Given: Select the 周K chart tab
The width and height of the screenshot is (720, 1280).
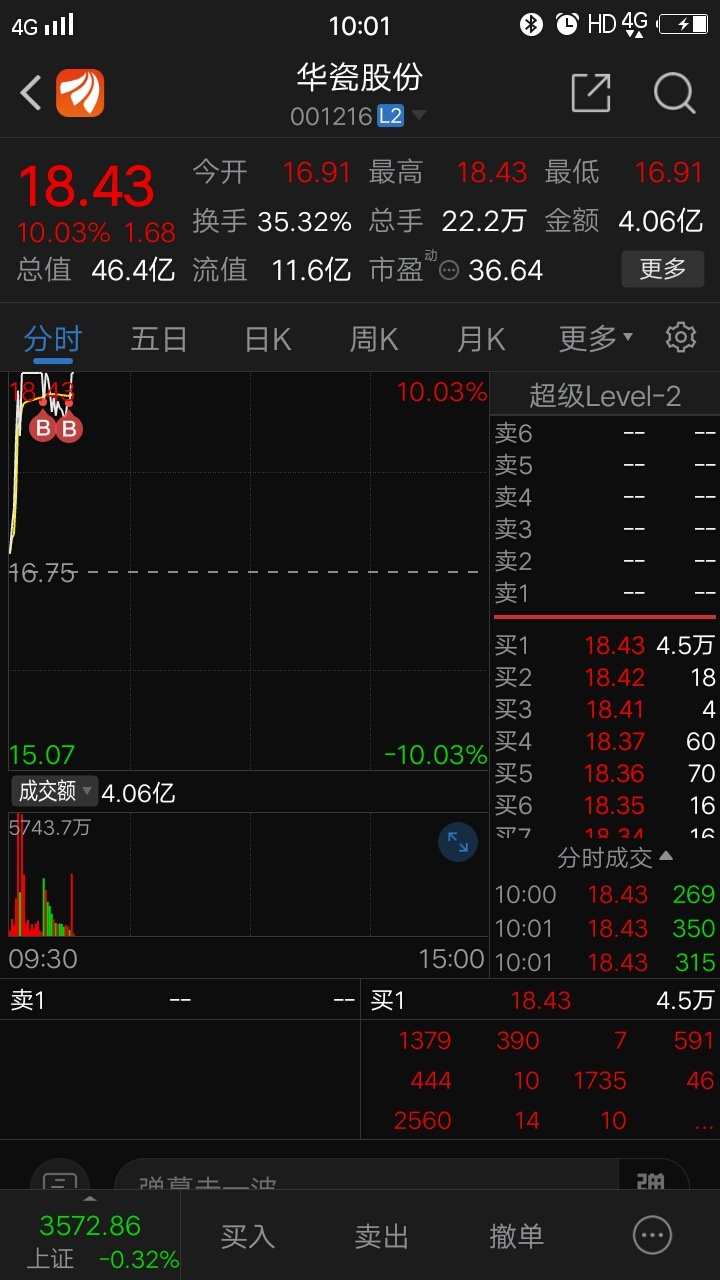Looking at the screenshot, I should tap(374, 339).
